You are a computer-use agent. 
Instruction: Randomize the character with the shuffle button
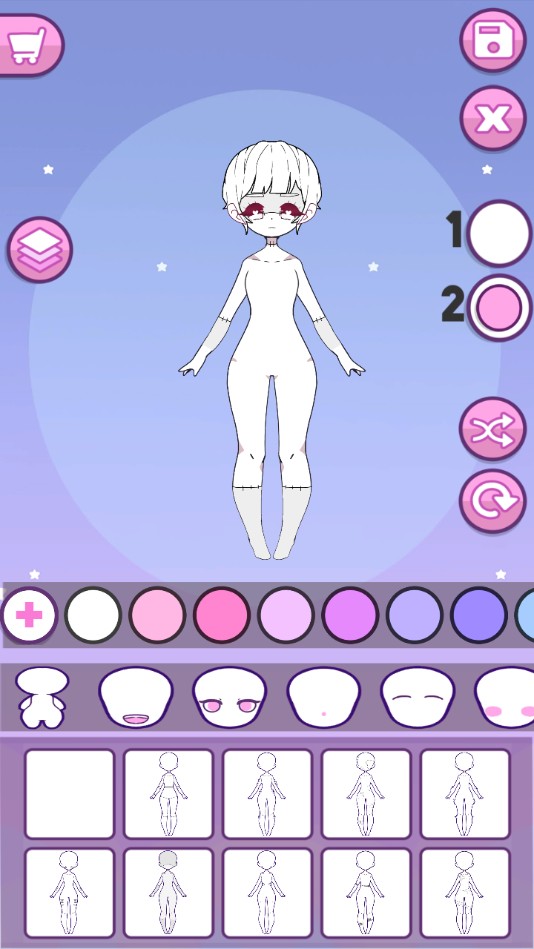(493, 429)
